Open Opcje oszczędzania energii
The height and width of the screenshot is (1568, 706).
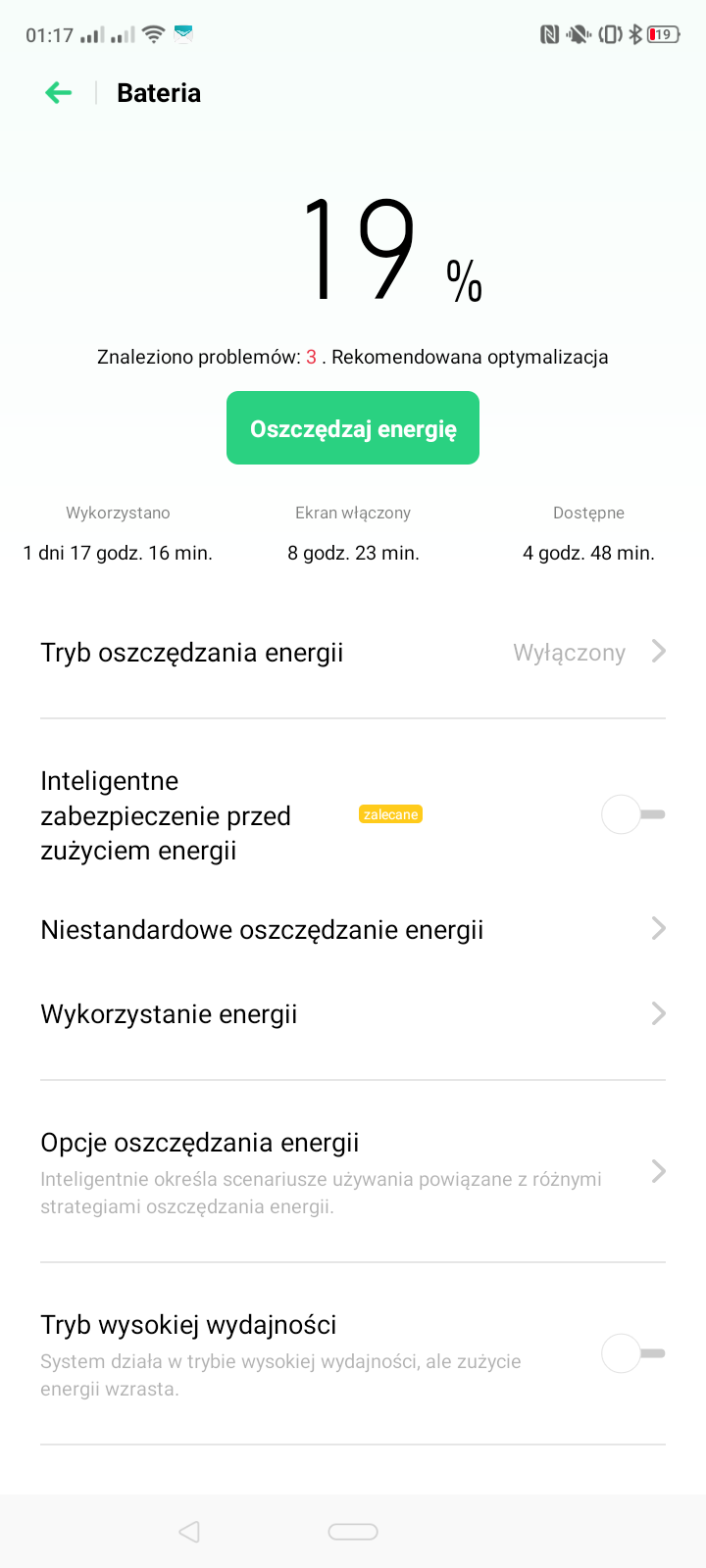(x=353, y=1172)
